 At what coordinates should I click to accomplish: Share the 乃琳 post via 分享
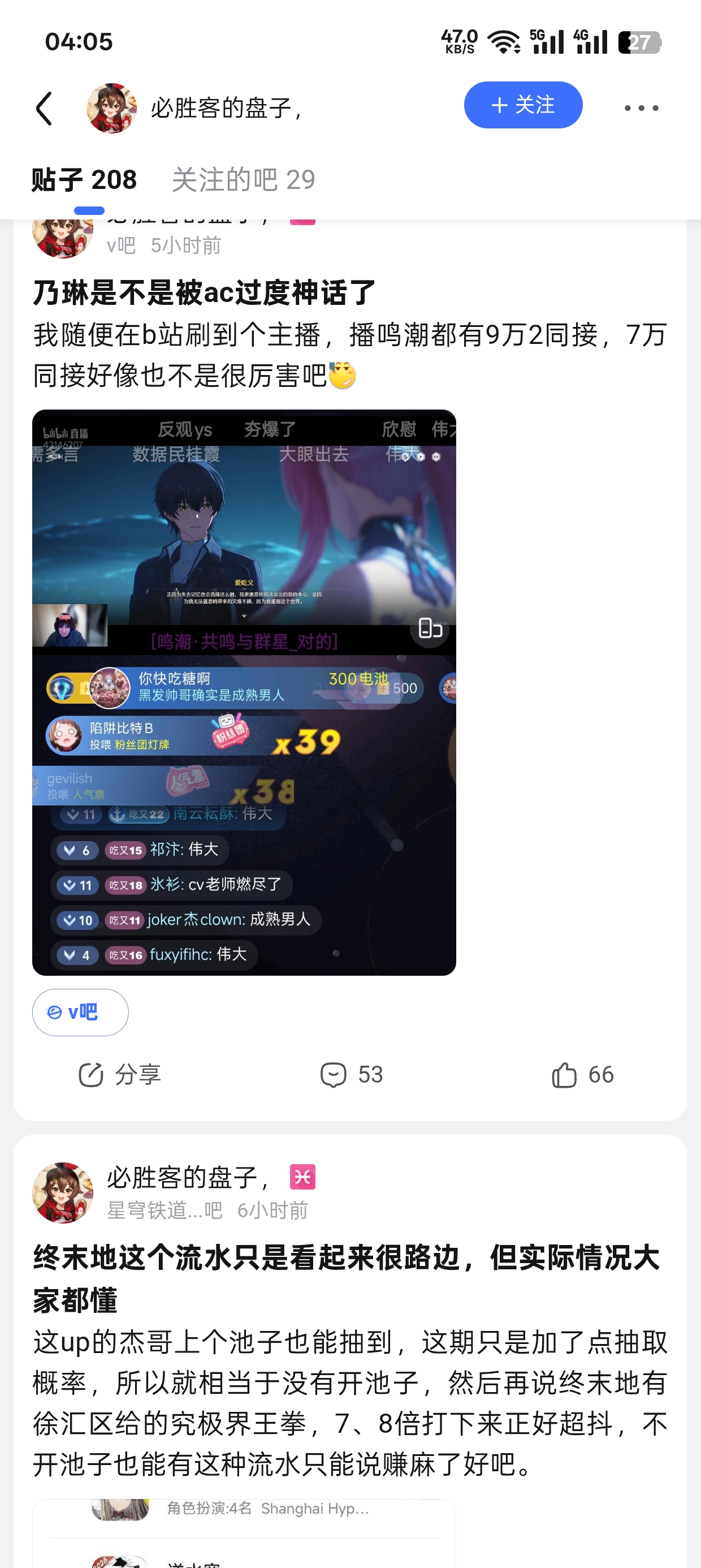(120, 1074)
